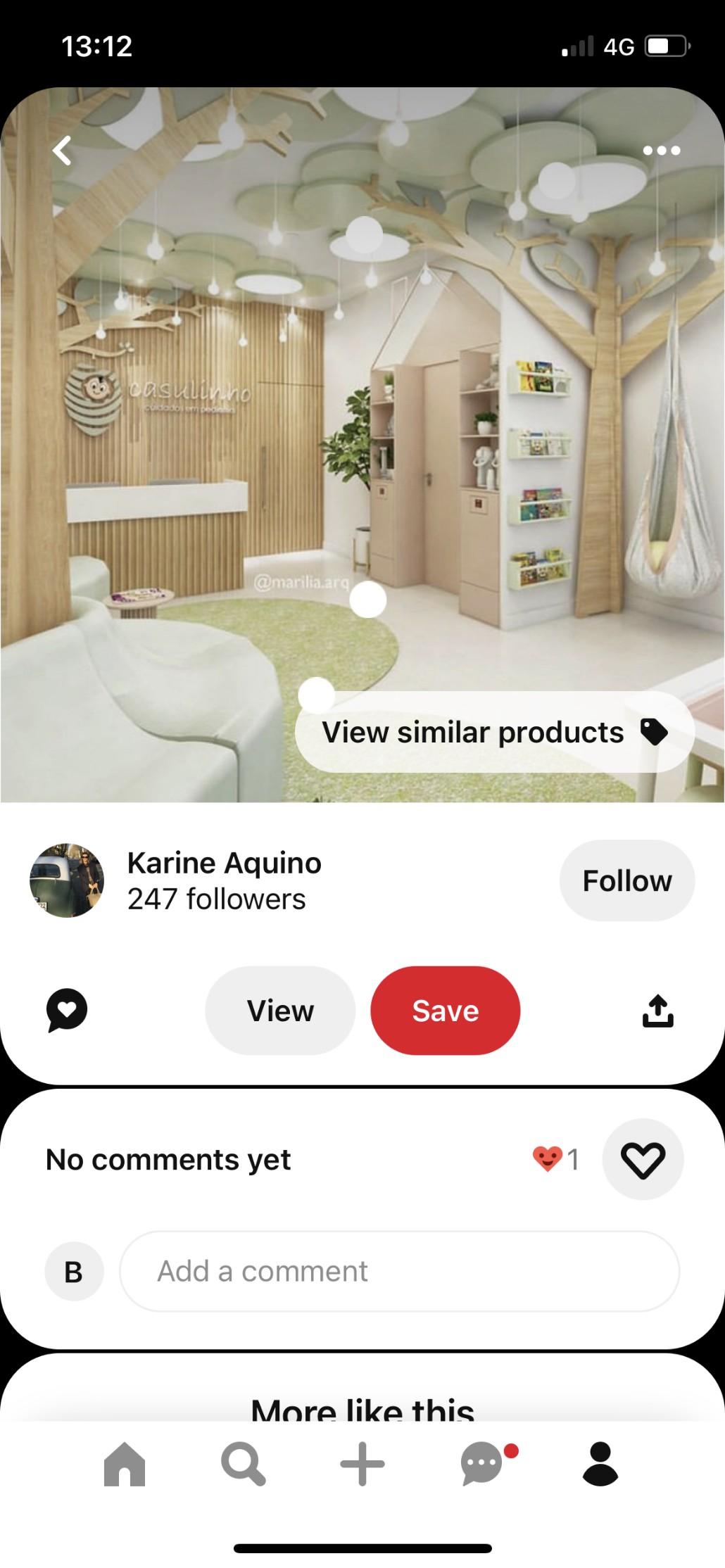Save this pin

[x=445, y=1011]
